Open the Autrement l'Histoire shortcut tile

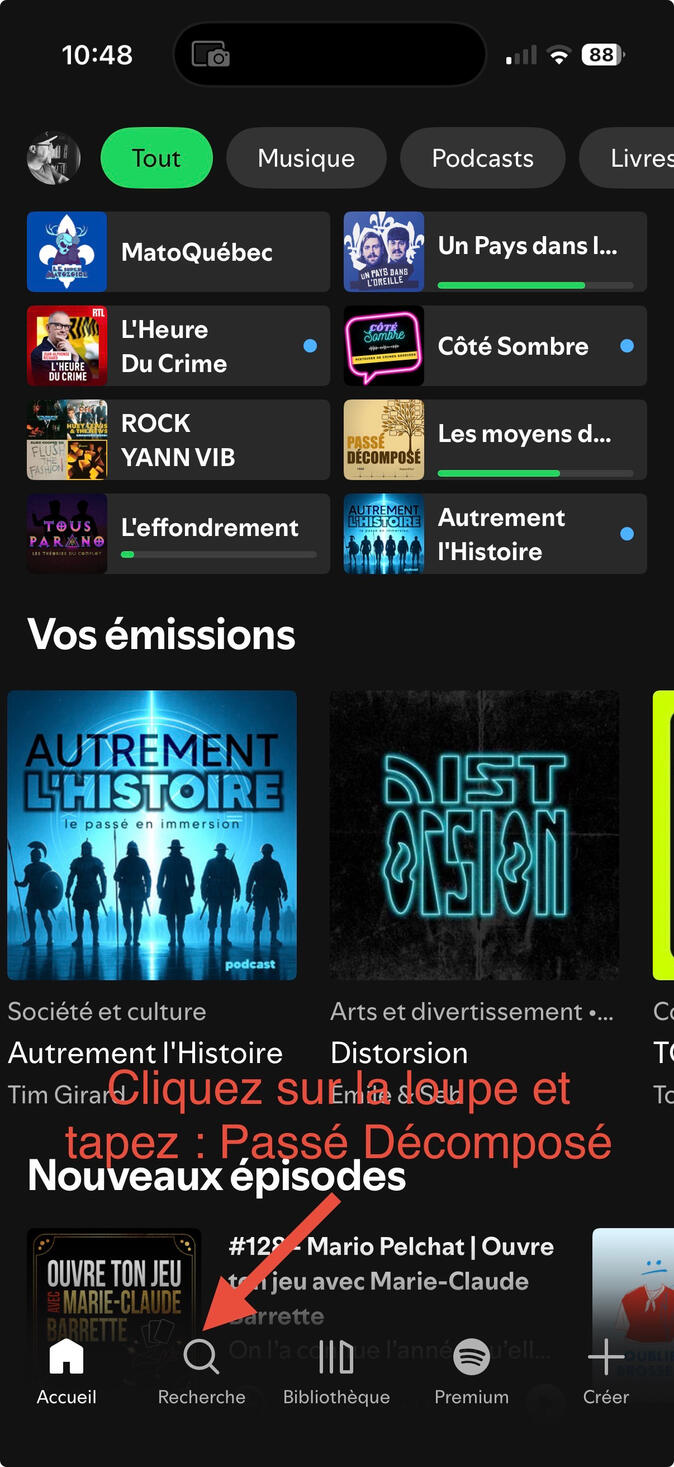(495, 534)
